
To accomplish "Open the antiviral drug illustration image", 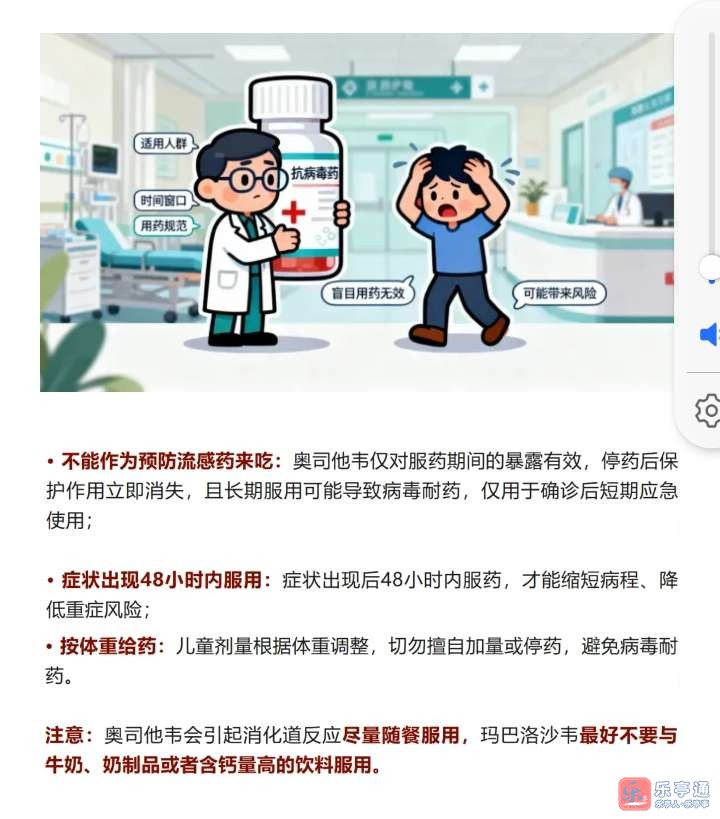I will coord(357,212).
